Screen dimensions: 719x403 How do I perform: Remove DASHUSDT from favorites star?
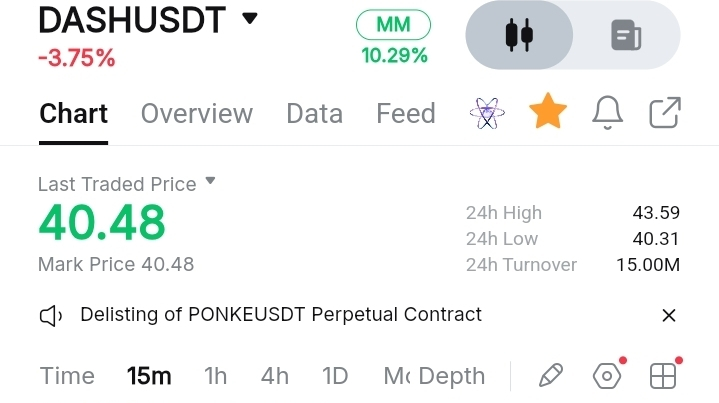click(547, 112)
